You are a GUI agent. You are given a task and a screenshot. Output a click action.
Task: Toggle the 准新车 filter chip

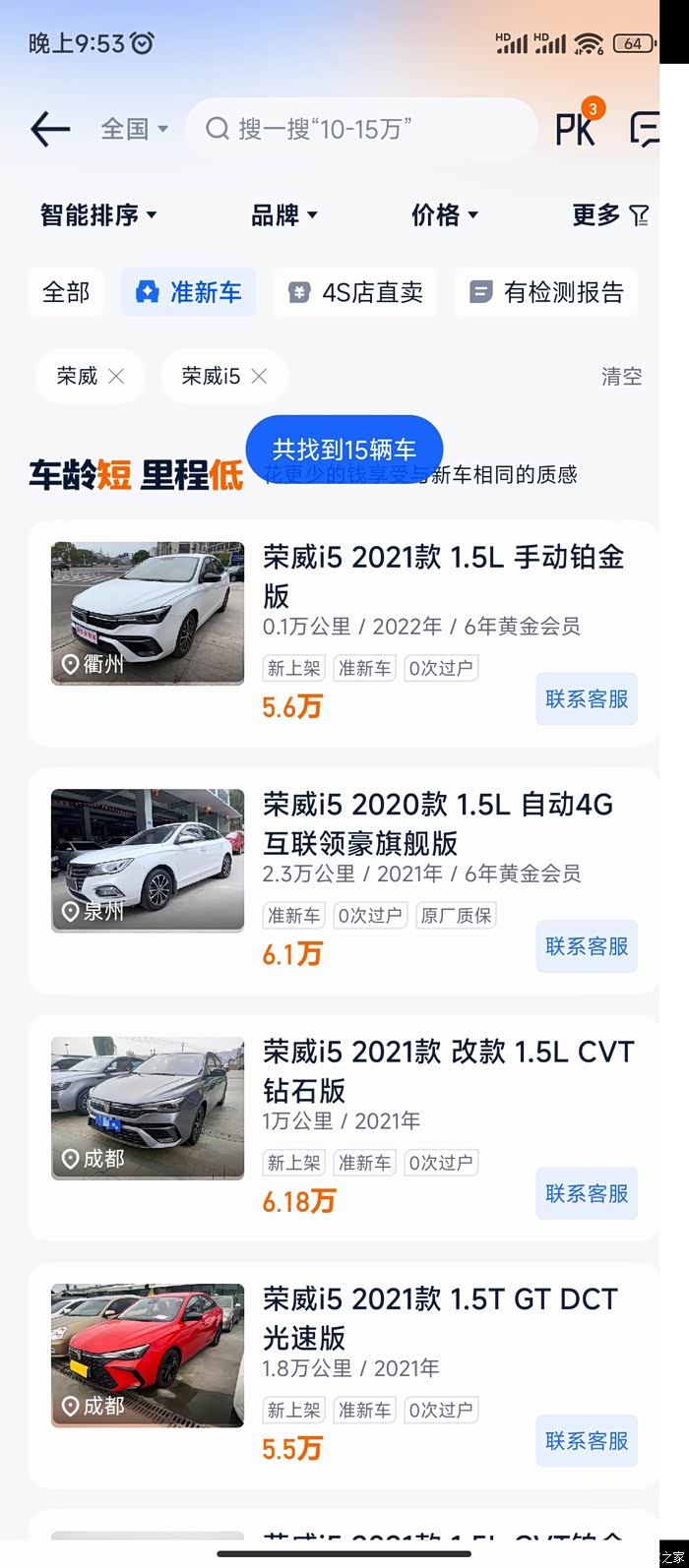[x=189, y=292]
